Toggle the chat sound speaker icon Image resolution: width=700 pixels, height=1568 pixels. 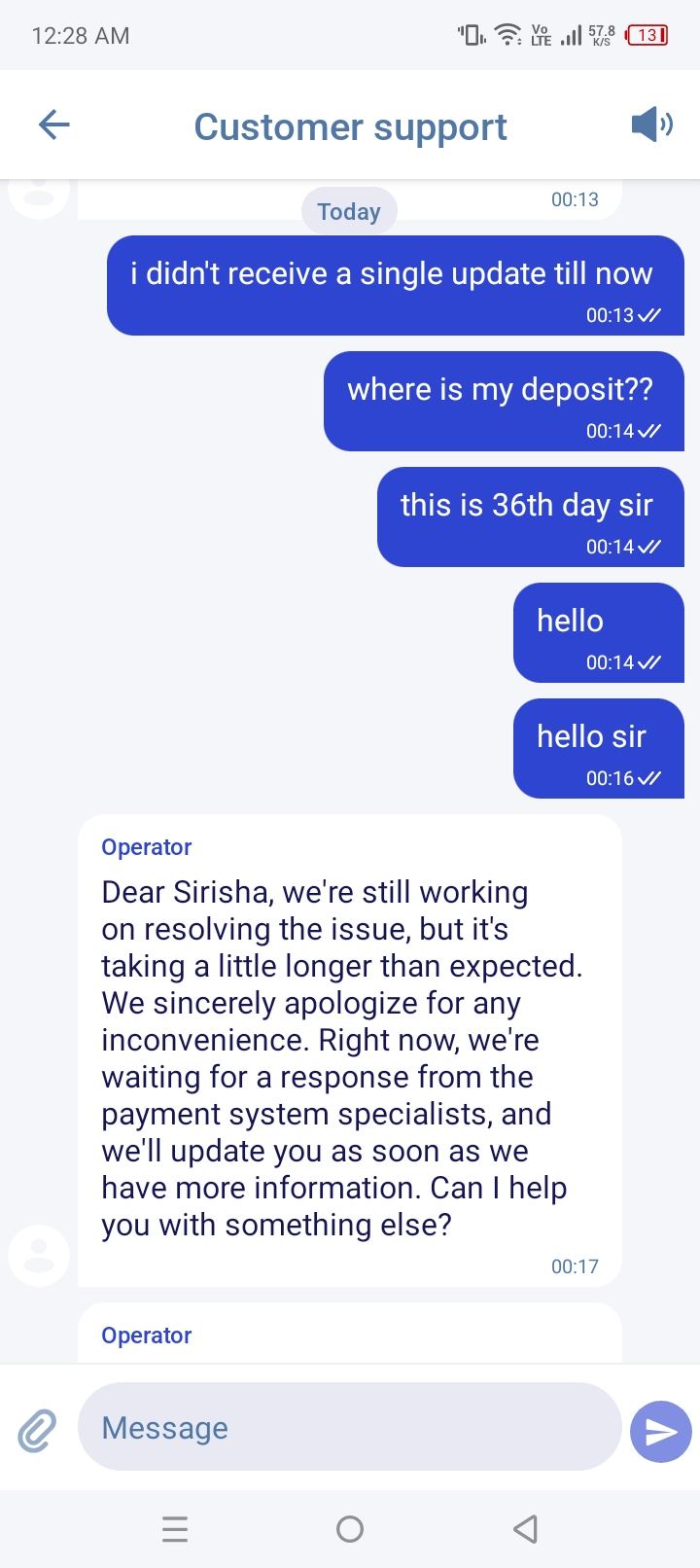point(650,125)
